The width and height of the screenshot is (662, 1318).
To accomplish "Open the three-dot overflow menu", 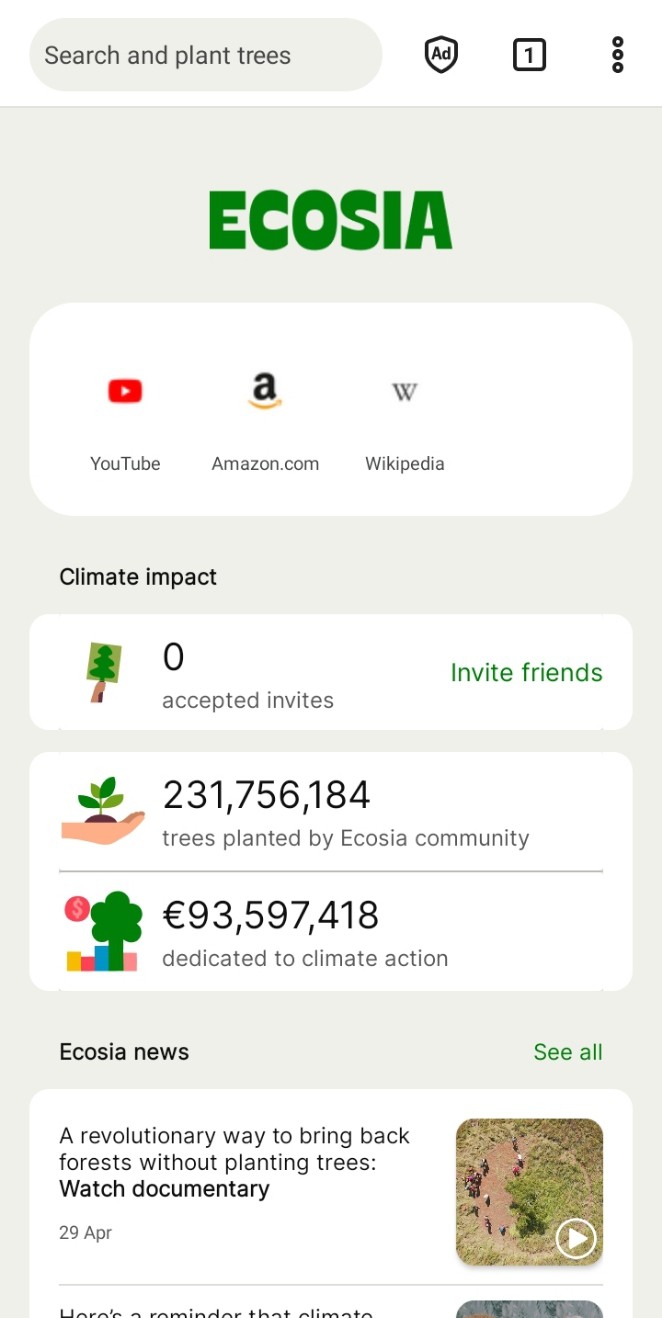I will tap(617, 55).
